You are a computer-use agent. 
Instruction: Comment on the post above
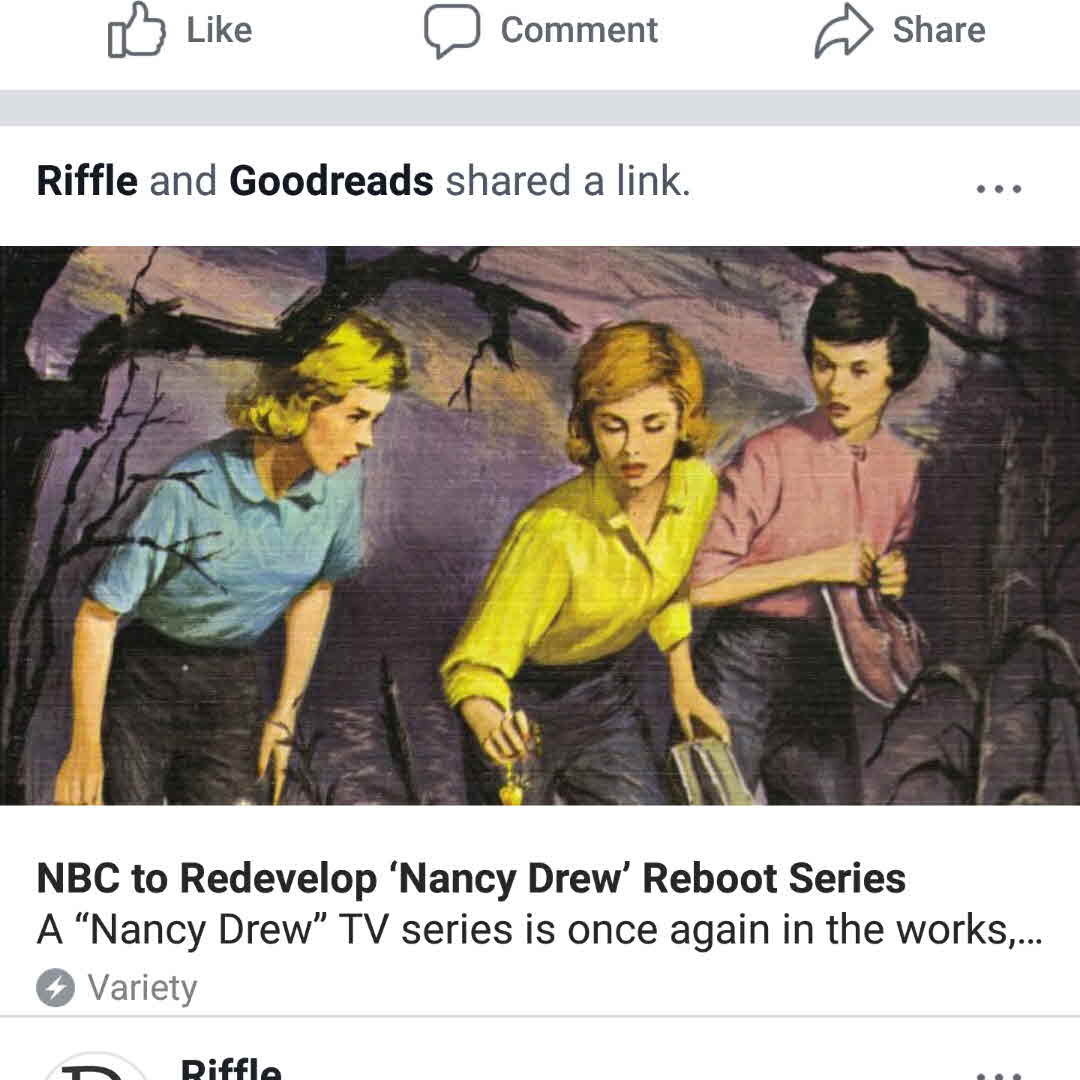coord(541,31)
